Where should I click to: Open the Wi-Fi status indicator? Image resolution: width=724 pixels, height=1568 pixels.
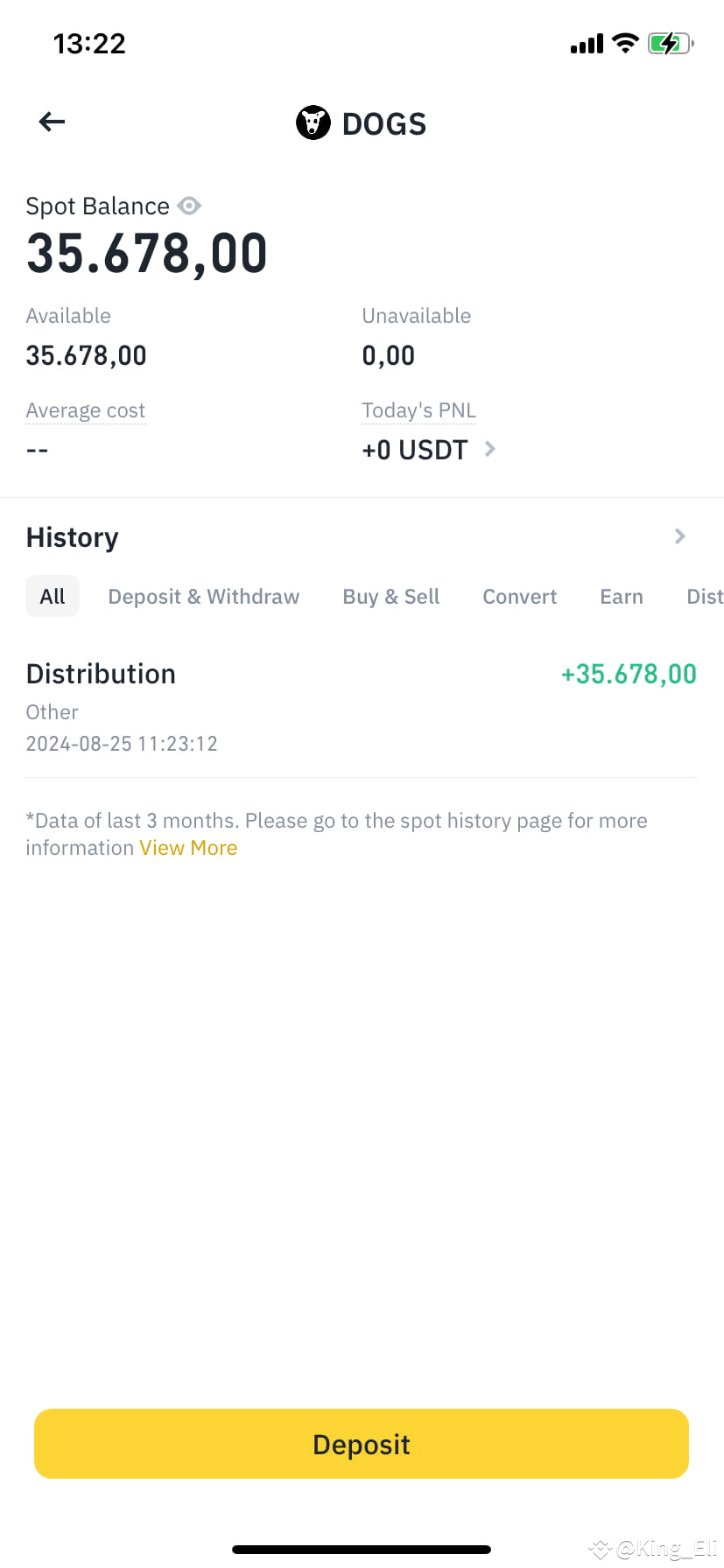[626, 43]
